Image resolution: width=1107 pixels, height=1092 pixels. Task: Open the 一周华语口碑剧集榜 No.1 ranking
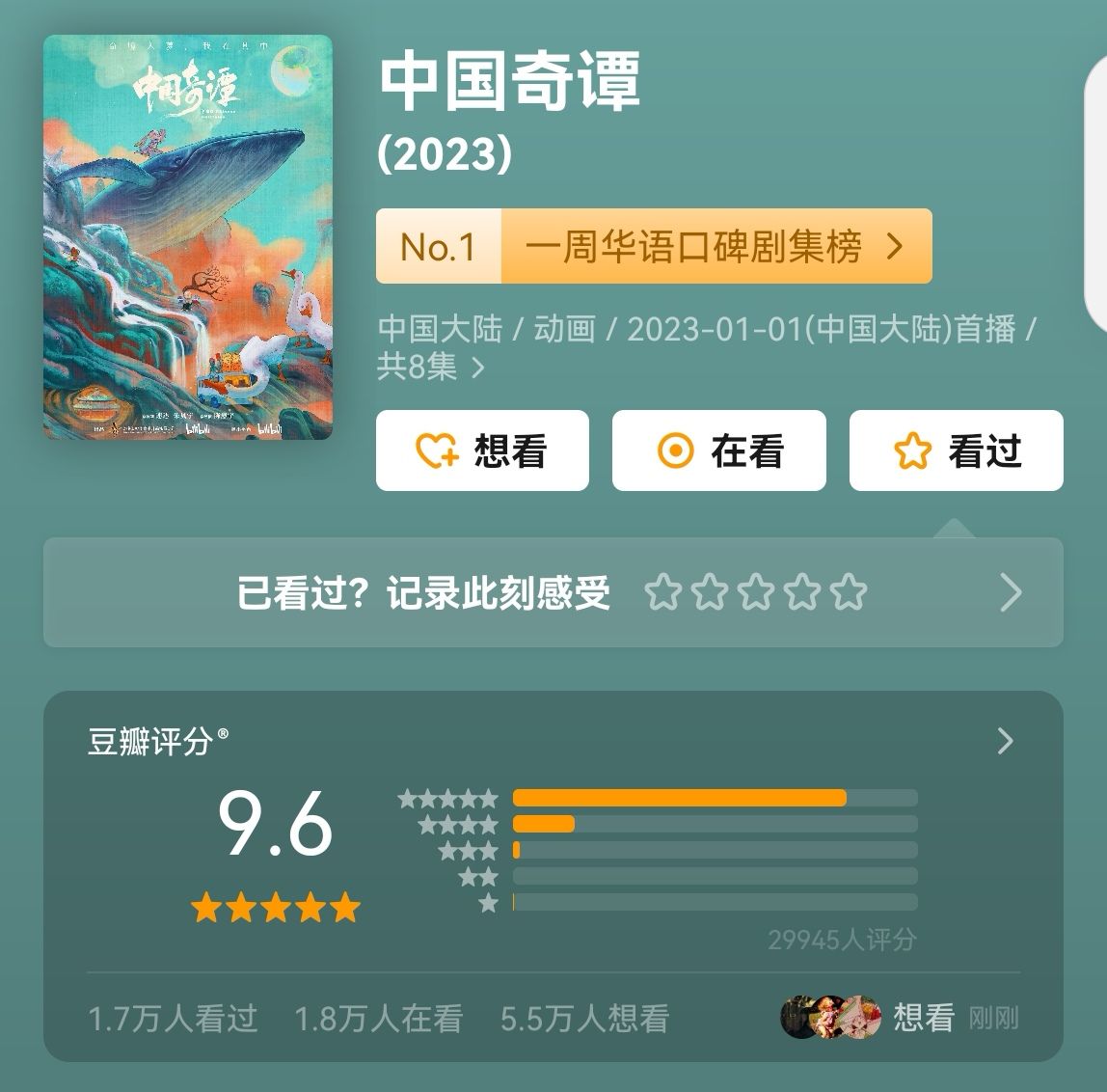(x=654, y=247)
